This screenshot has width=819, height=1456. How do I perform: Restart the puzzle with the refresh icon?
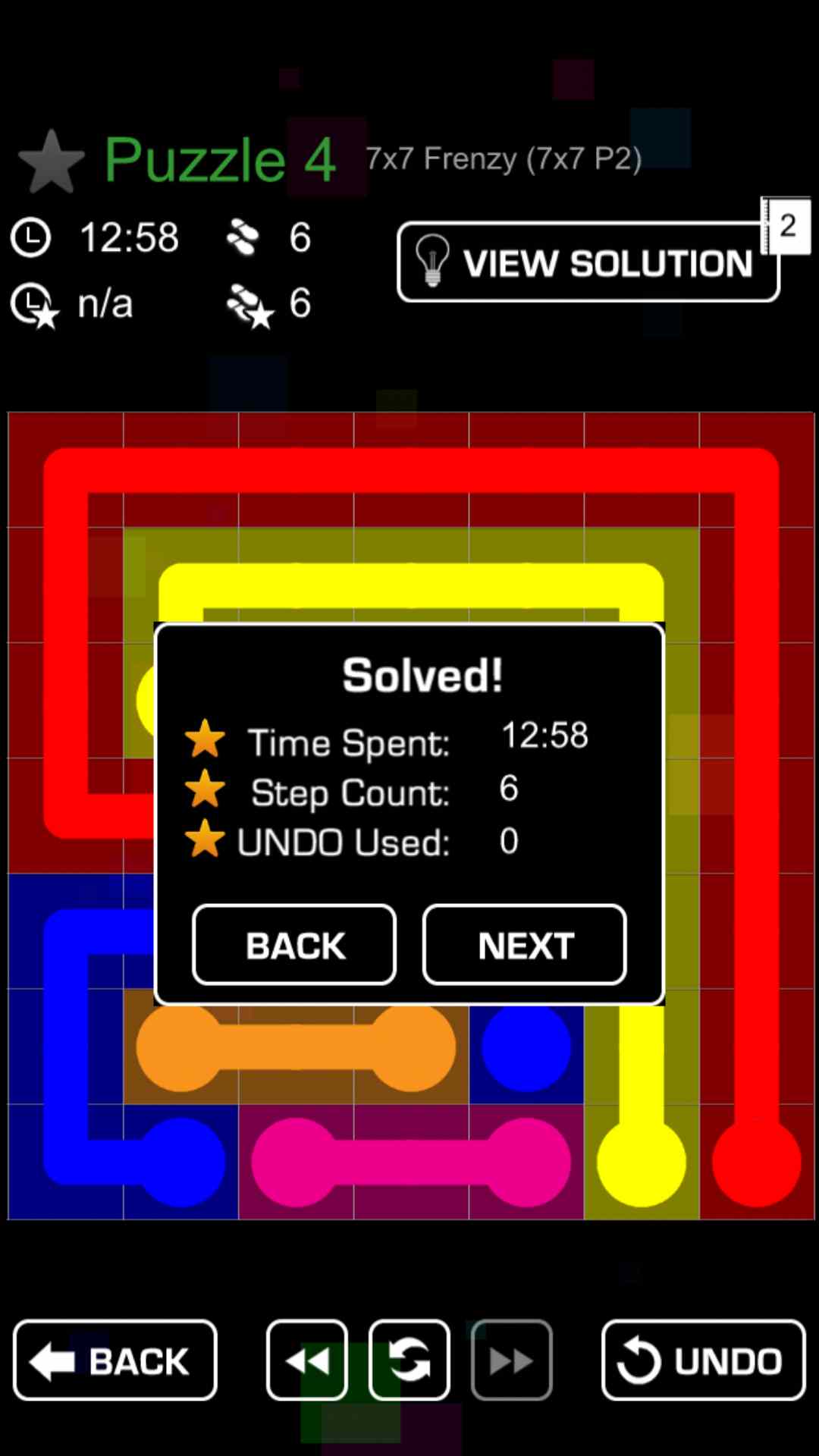(409, 1360)
